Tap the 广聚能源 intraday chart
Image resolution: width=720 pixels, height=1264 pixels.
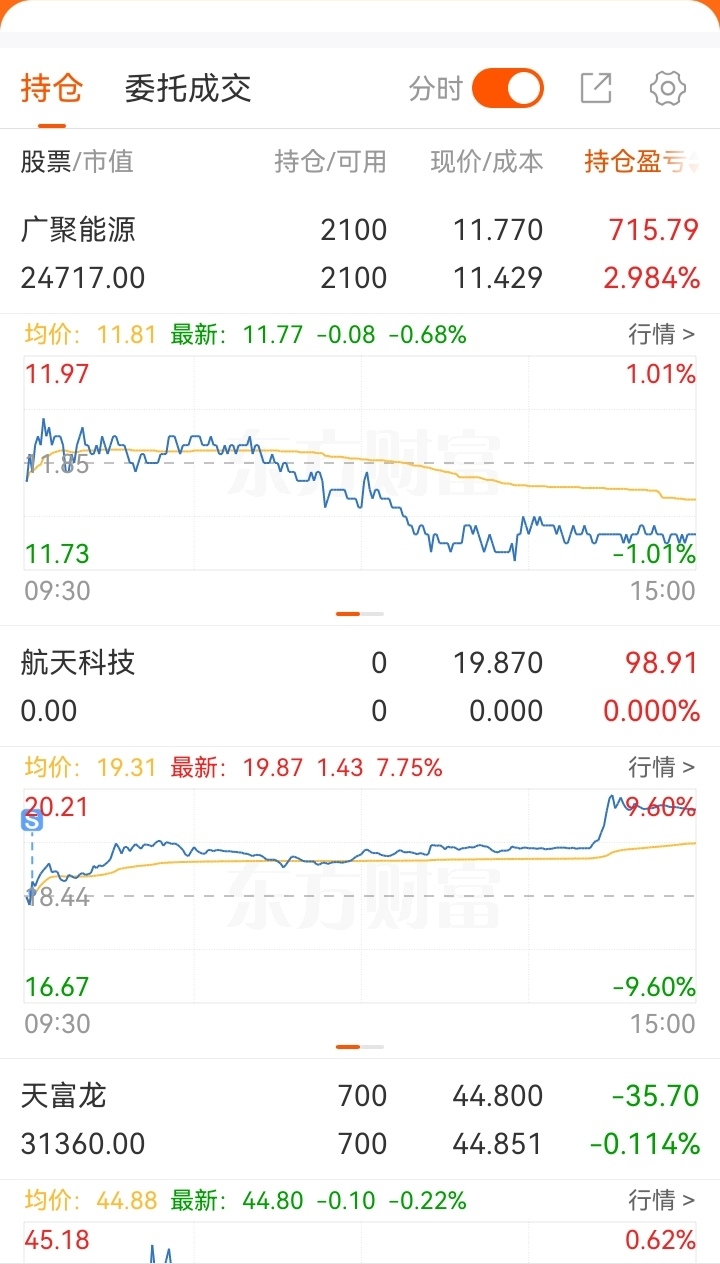coord(360,463)
